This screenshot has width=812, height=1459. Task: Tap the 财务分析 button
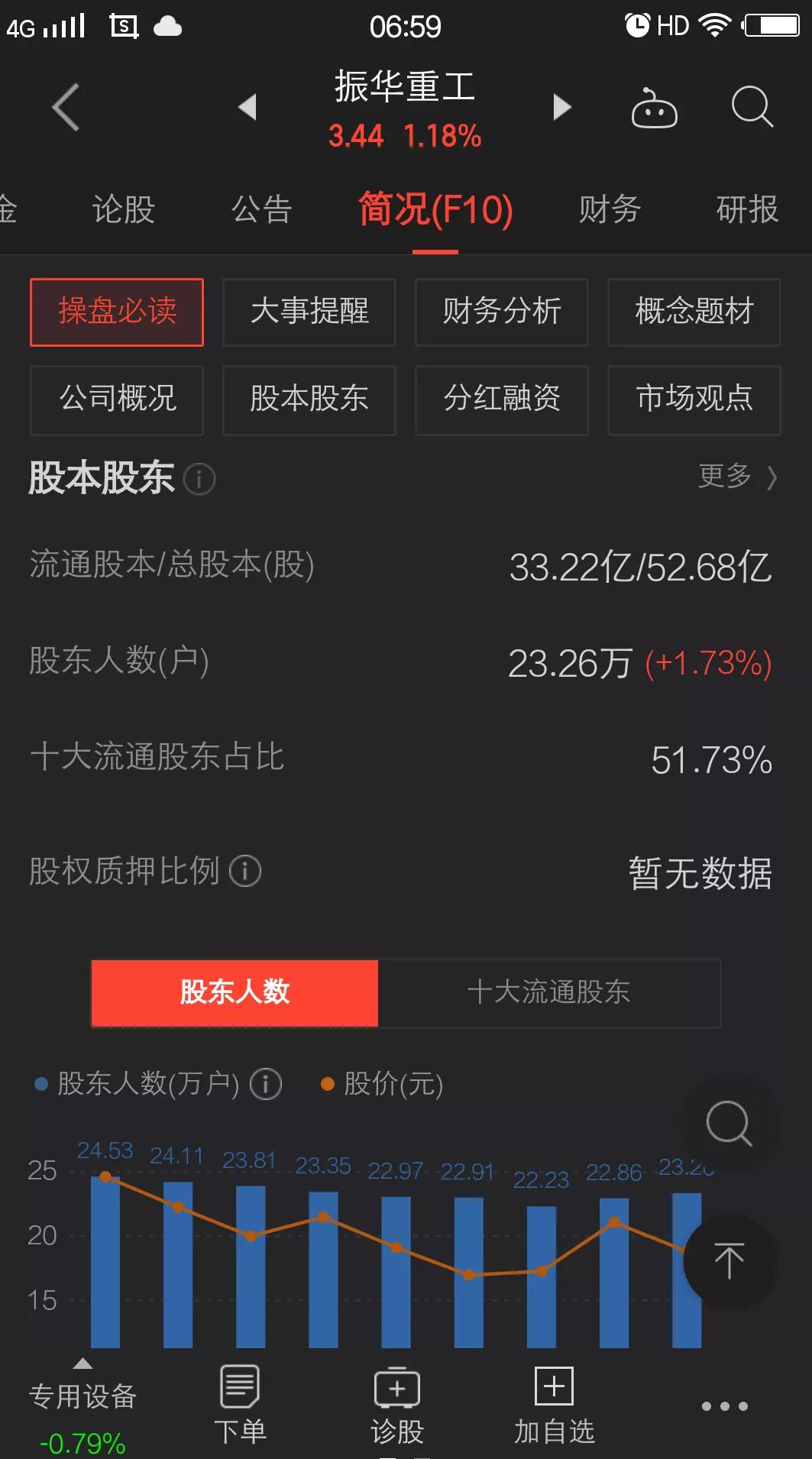tap(500, 312)
